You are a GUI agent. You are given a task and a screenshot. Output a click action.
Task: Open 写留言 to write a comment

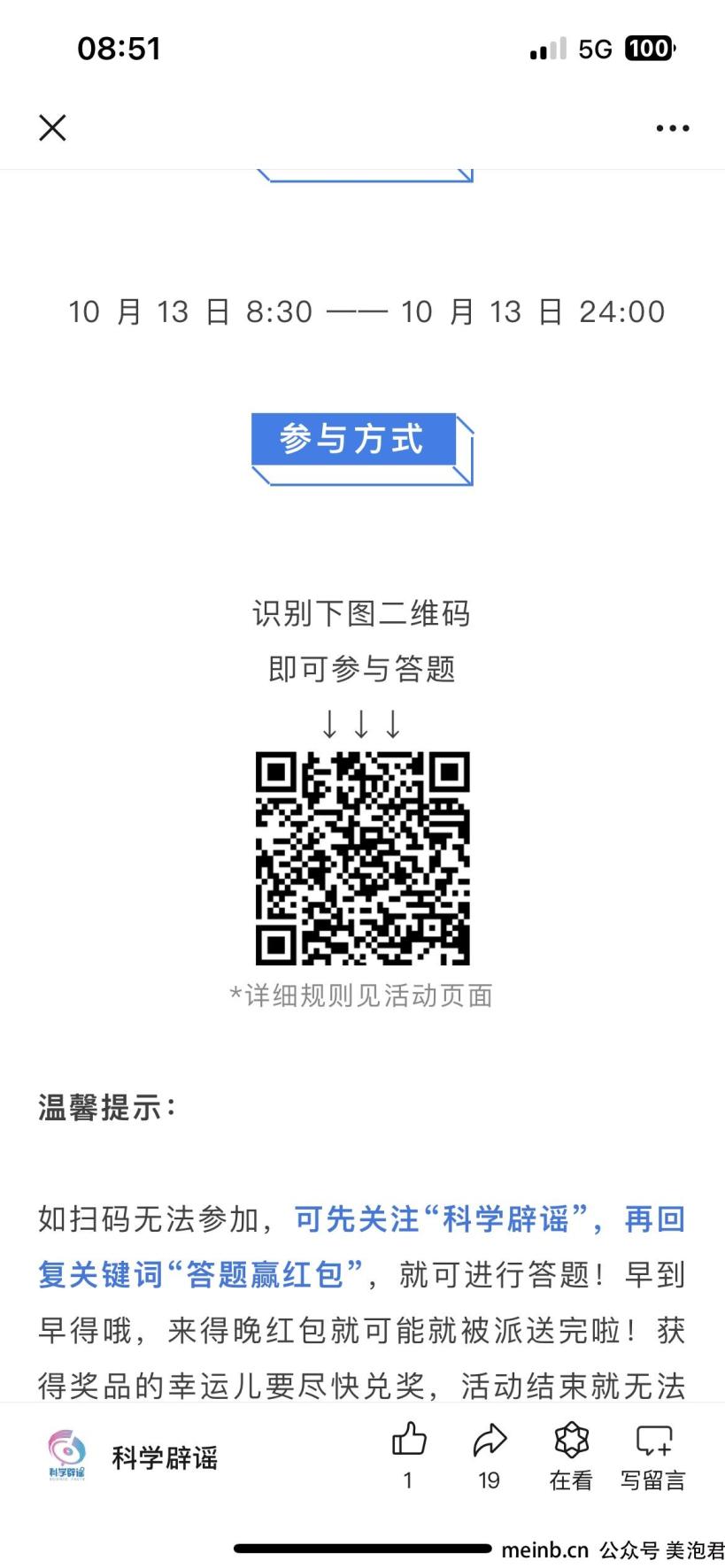(x=653, y=1456)
